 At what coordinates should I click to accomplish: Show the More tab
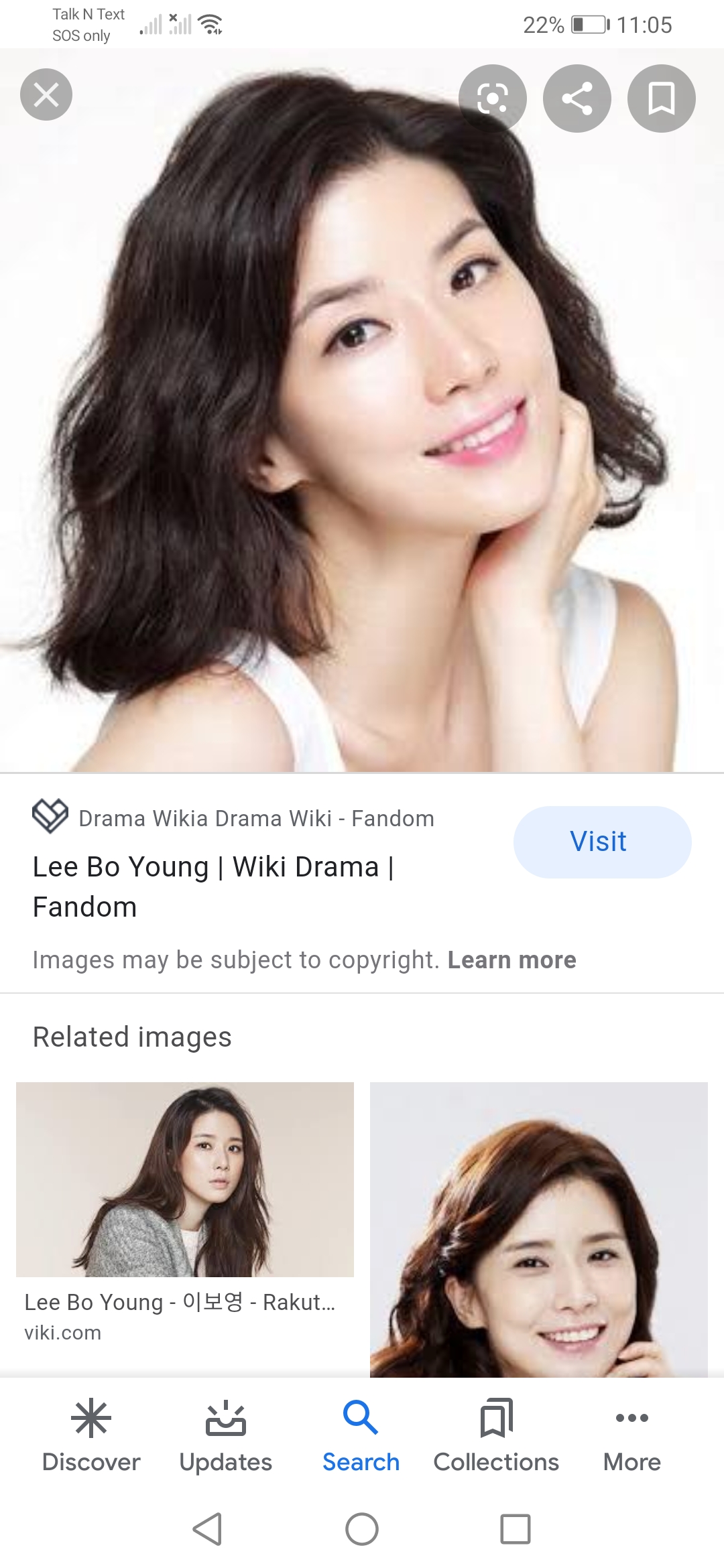pyautogui.click(x=631, y=1435)
